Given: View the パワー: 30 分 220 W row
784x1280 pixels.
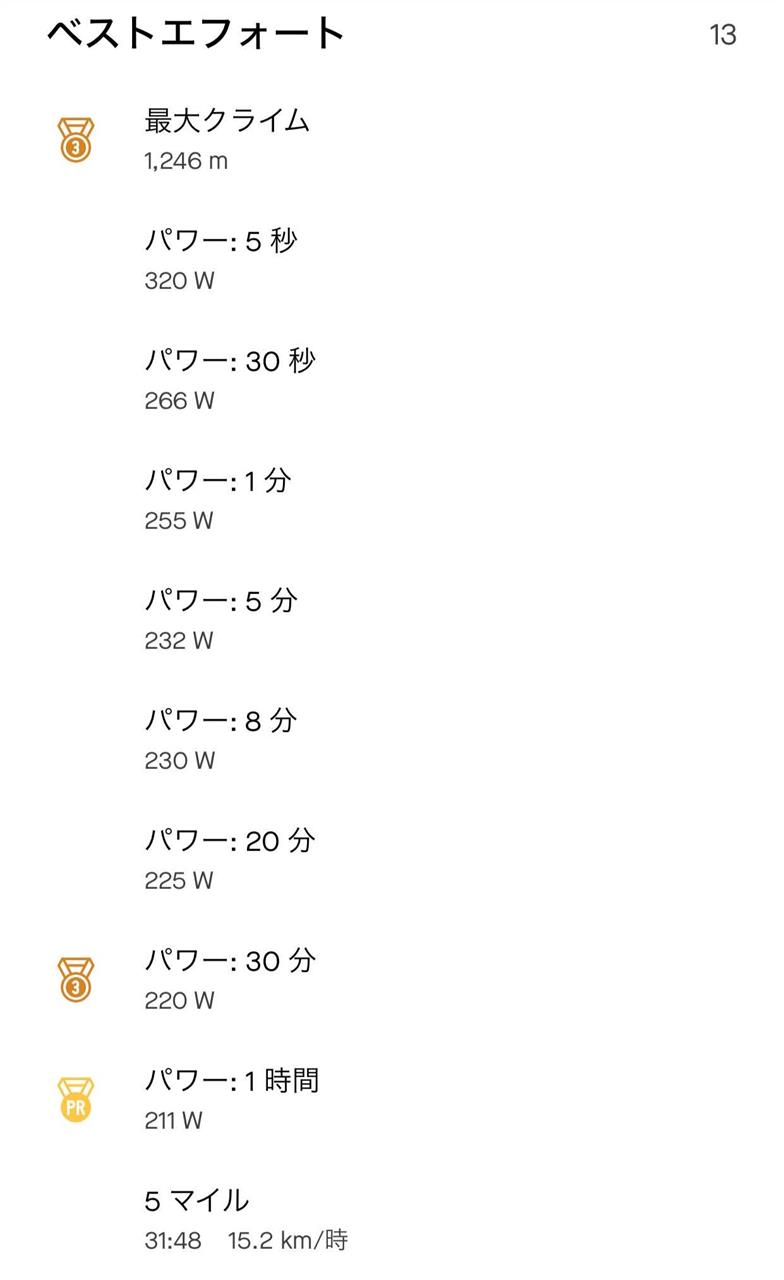Looking at the screenshot, I should (392, 980).
